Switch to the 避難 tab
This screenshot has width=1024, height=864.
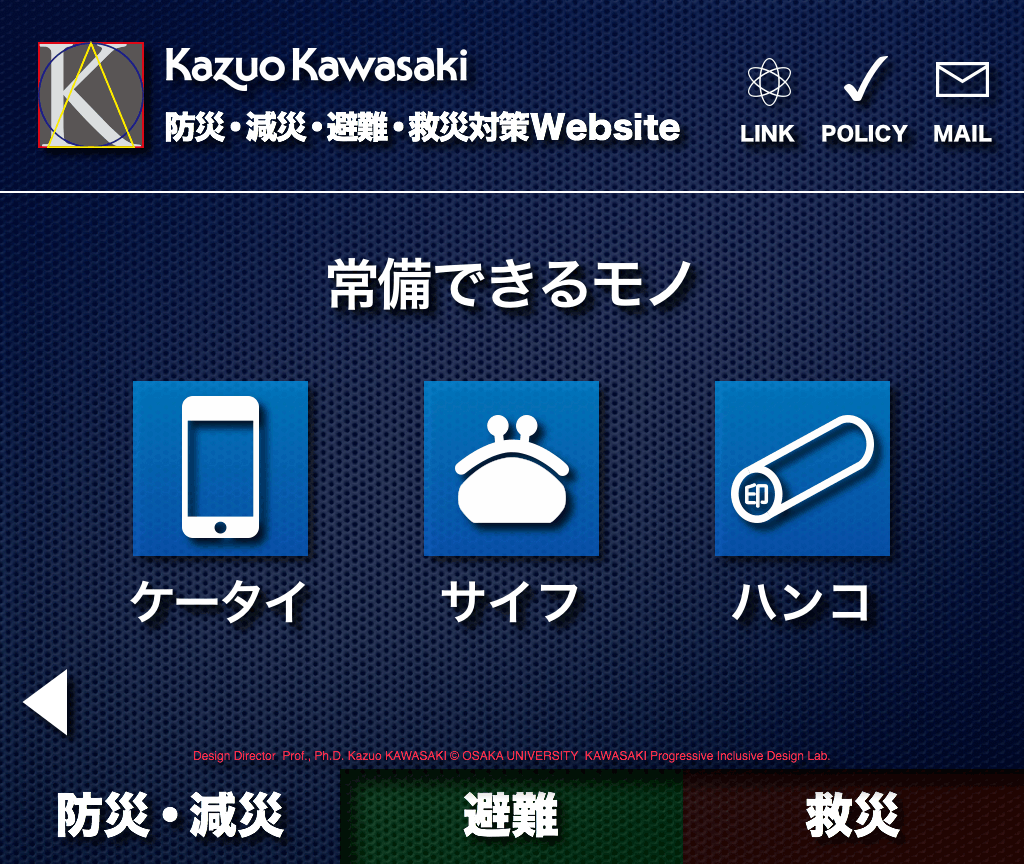pyautogui.click(x=511, y=816)
